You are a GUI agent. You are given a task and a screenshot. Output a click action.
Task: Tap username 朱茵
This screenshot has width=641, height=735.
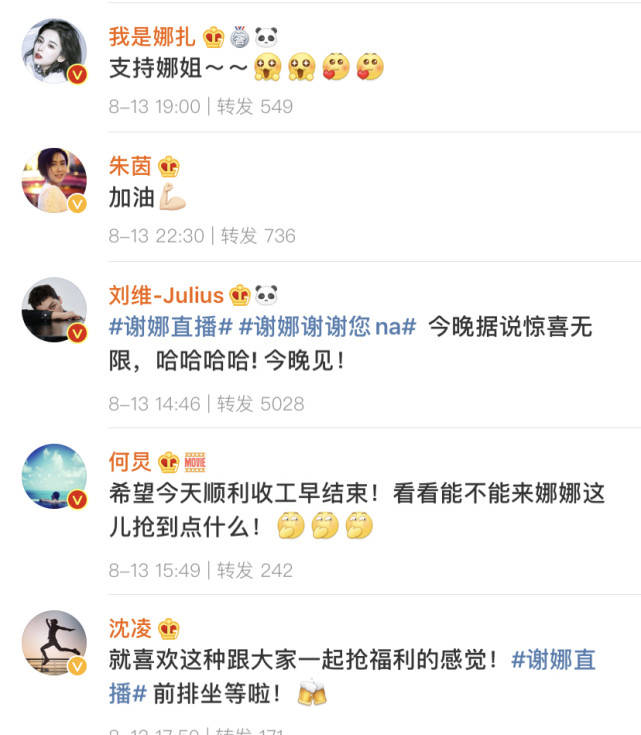[x=130, y=167]
